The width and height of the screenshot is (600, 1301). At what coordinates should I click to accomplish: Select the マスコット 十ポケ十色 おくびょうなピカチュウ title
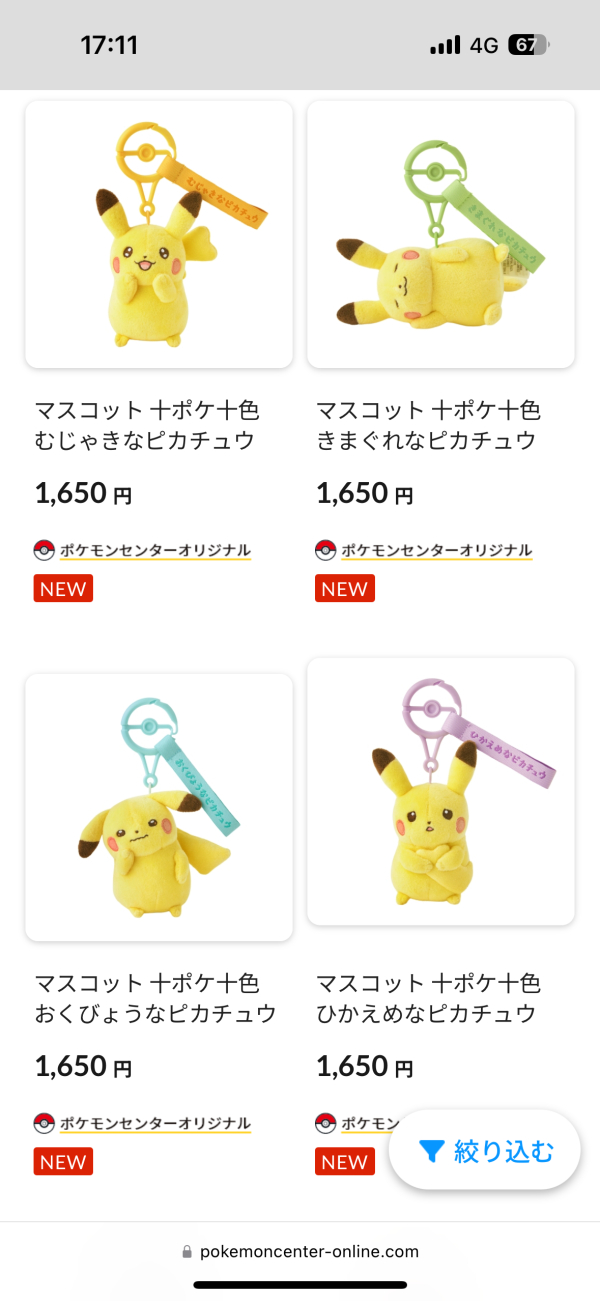coord(155,998)
